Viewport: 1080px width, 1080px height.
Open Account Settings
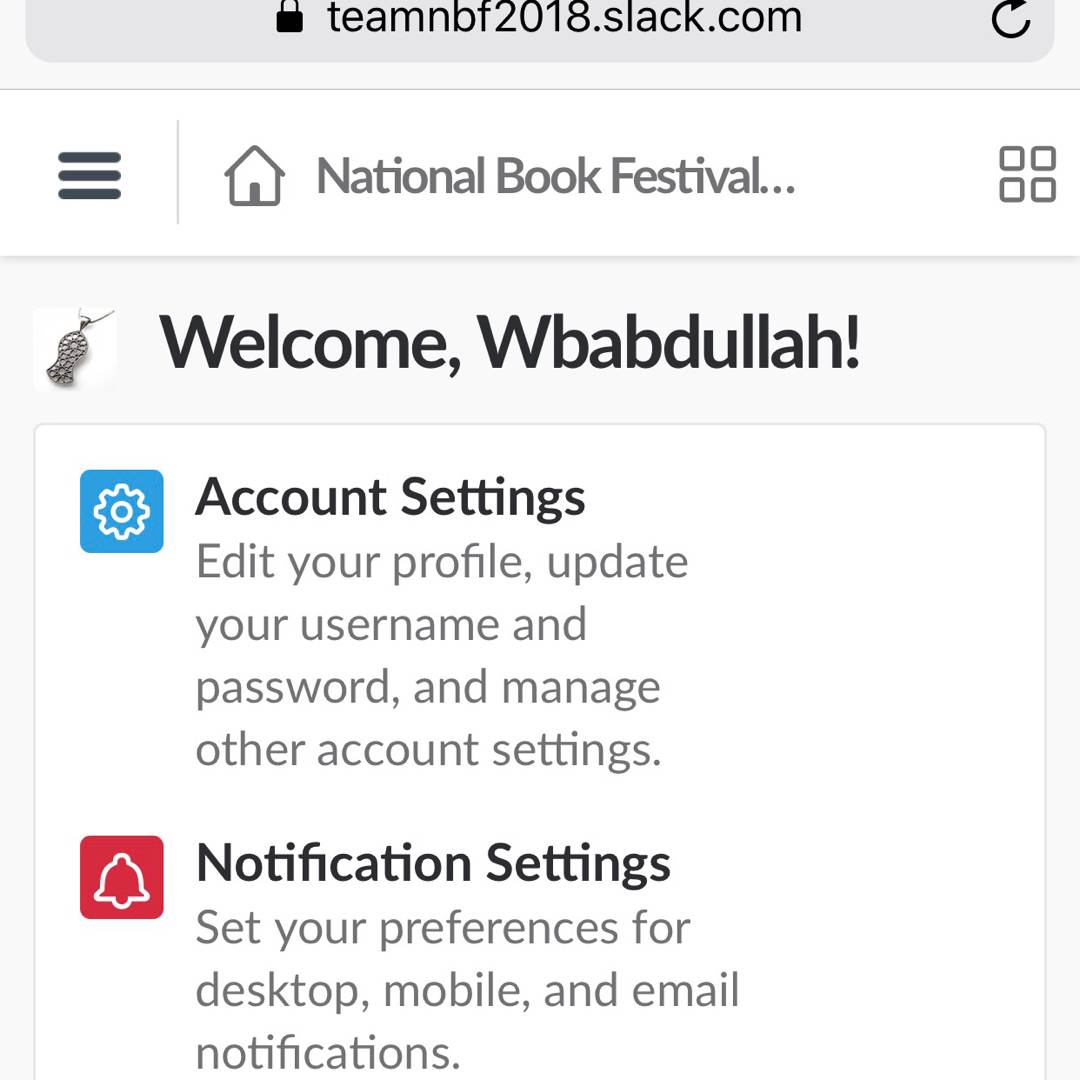point(390,498)
